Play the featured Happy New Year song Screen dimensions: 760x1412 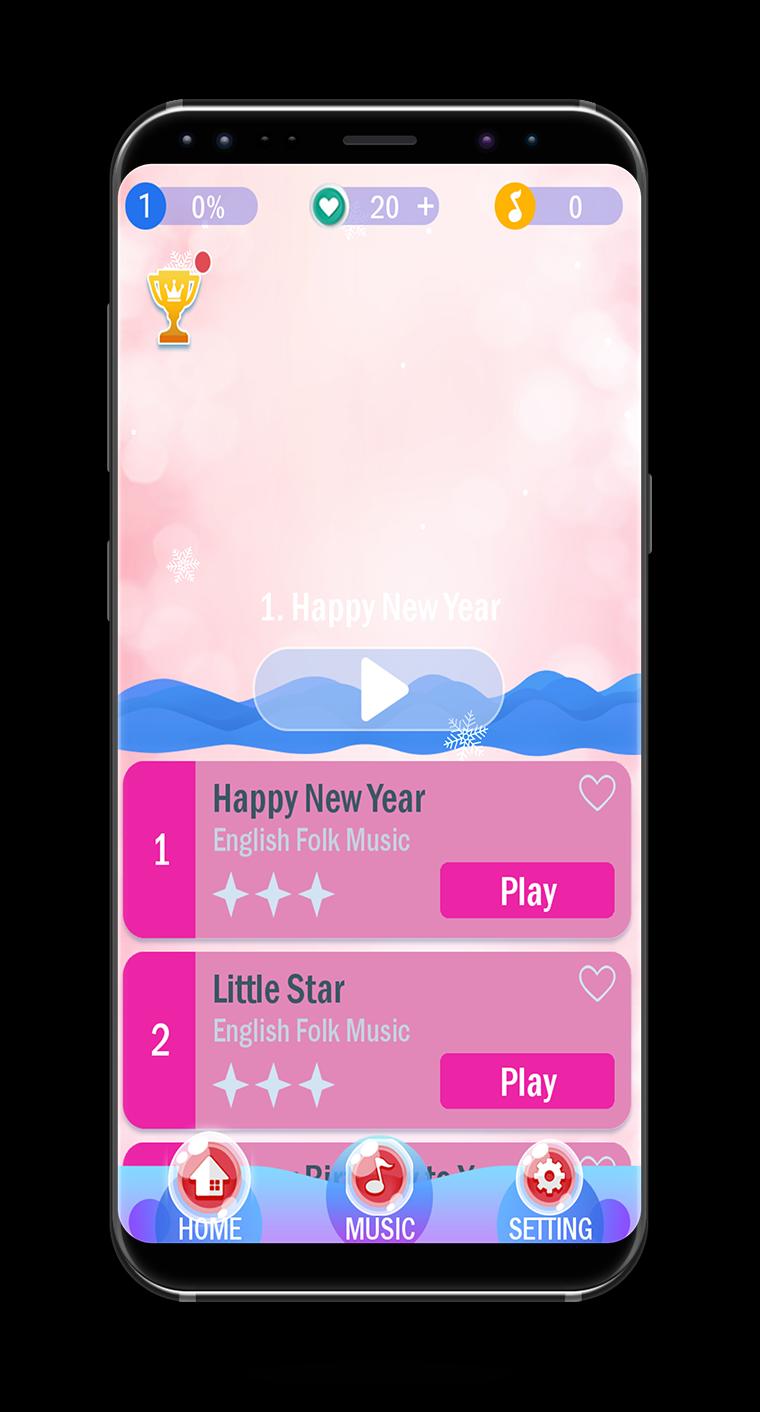379,689
